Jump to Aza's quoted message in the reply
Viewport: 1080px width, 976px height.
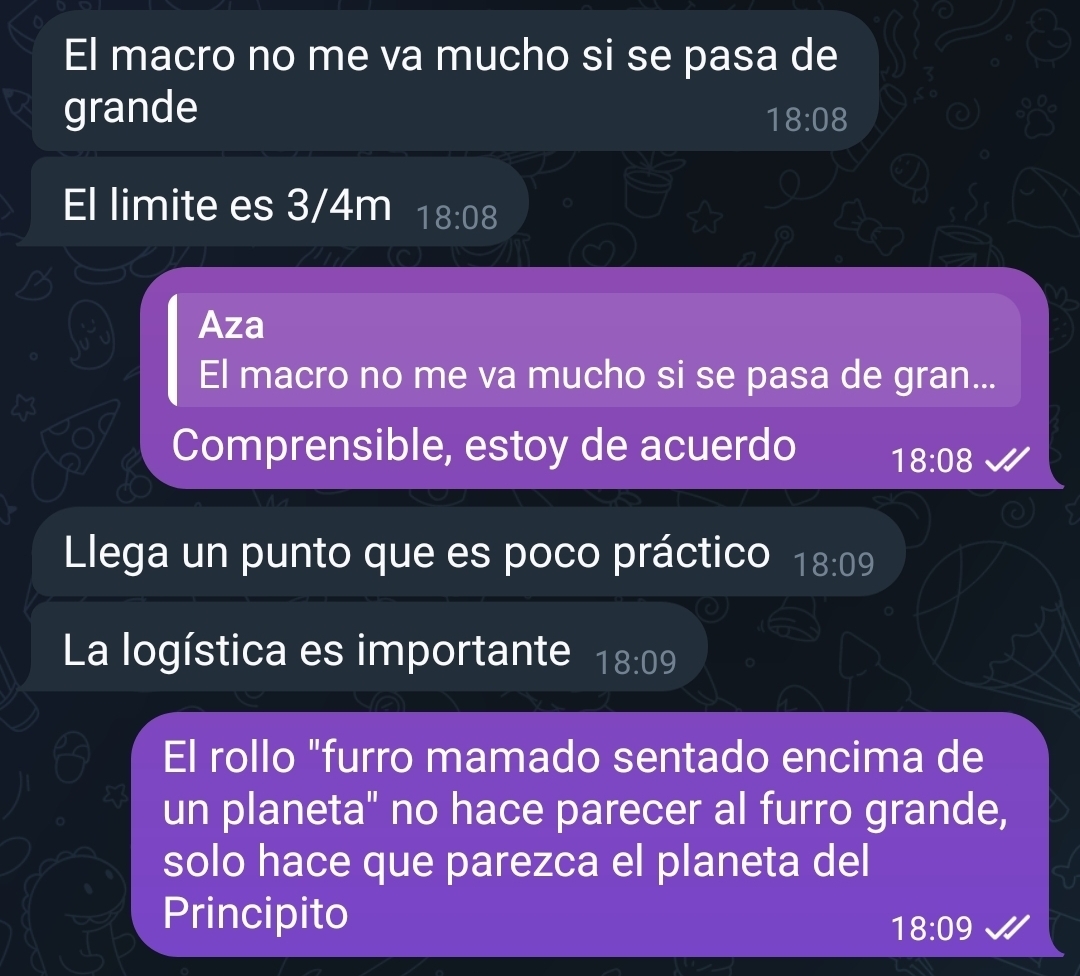[596, 351]
